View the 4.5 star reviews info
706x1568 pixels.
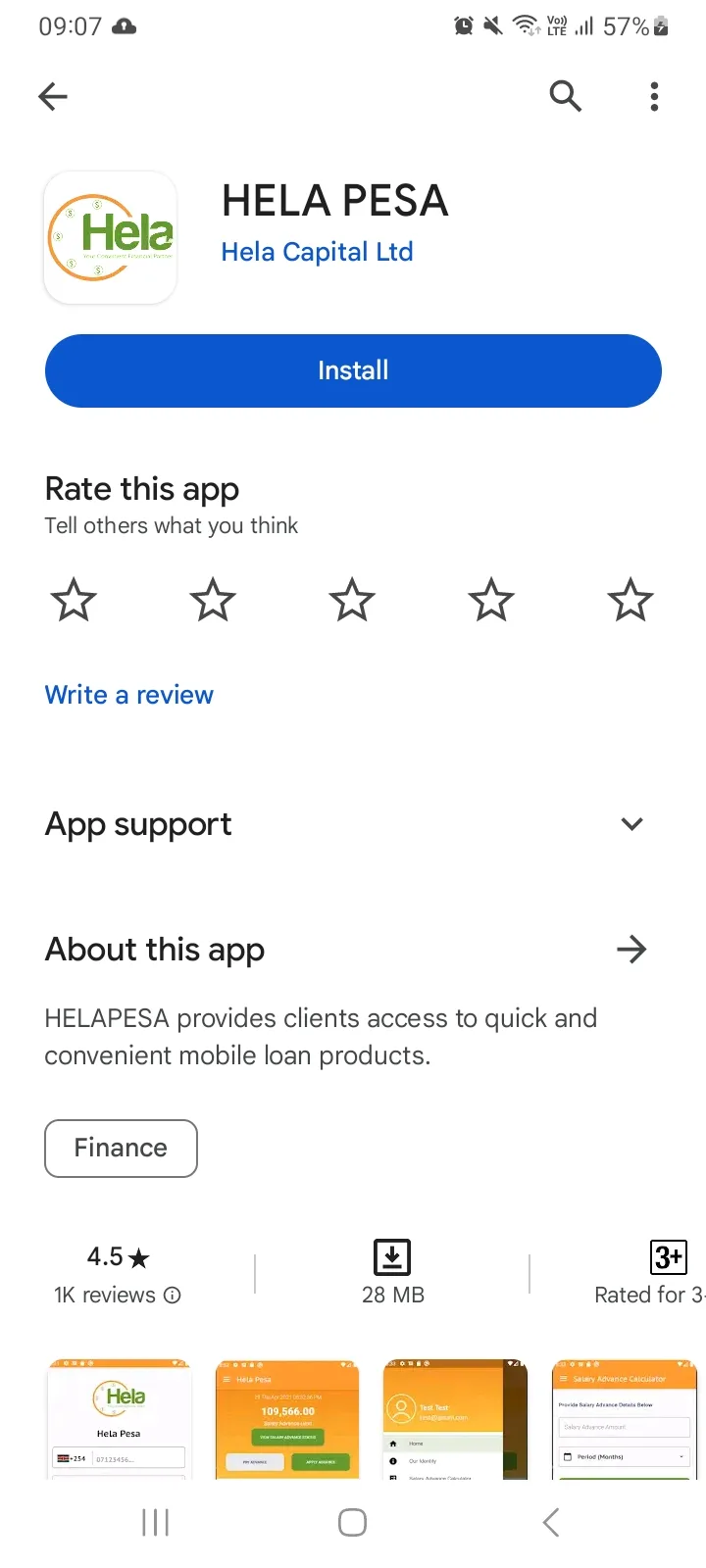tap(118, 1274)
